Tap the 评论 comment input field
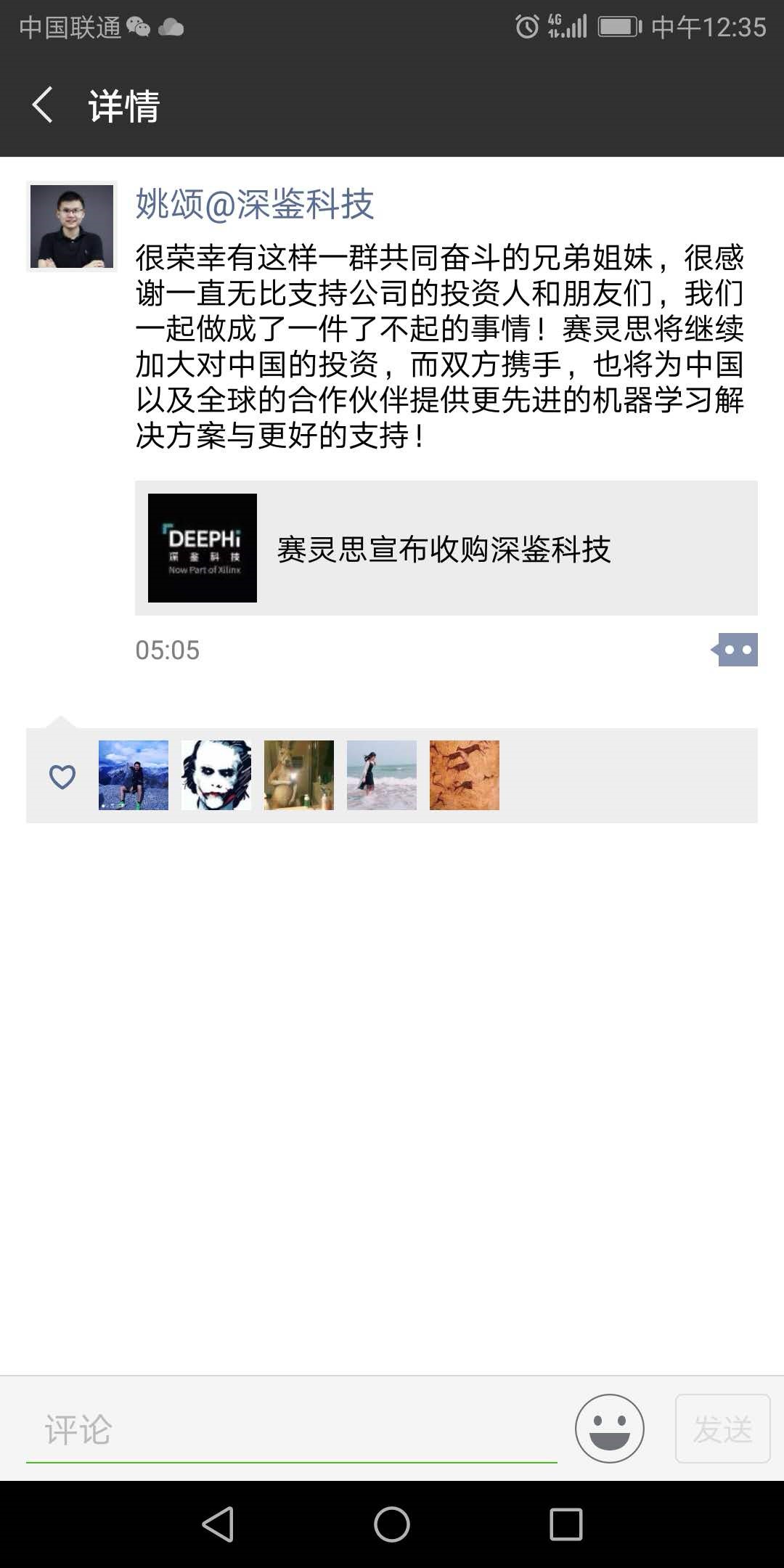Viewport: 784px width, 1568px height. point(290,1428)
